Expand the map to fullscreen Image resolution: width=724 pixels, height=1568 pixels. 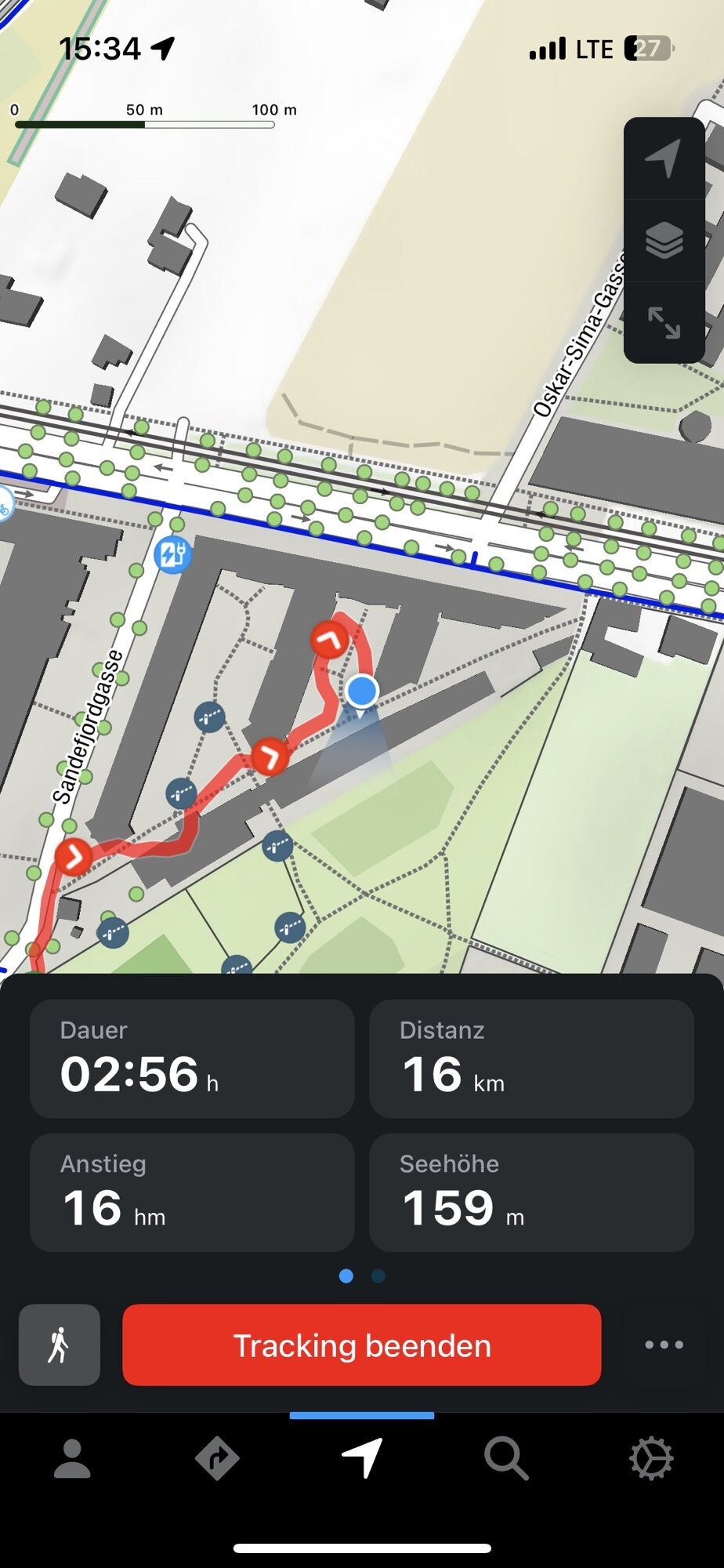664,322
